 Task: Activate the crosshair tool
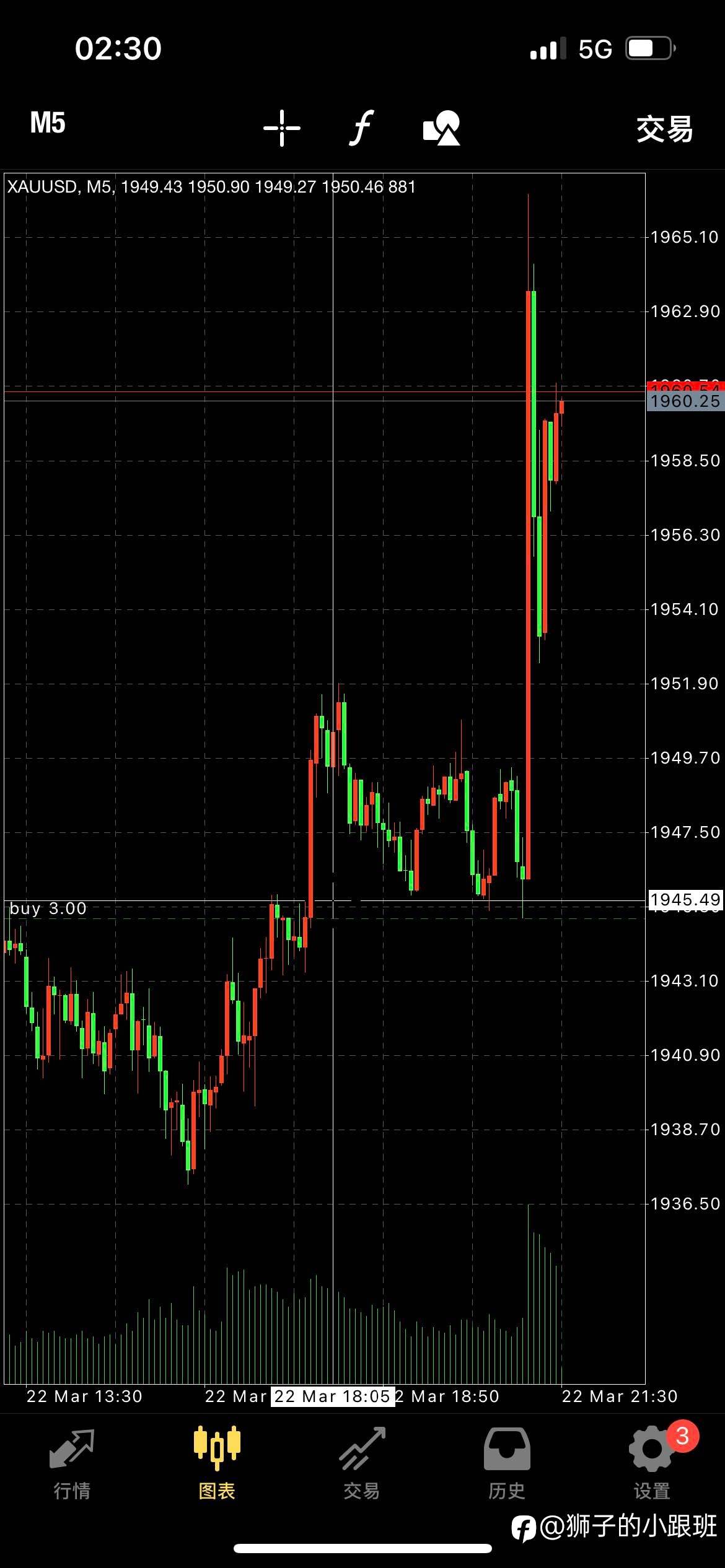click(281, 128)
